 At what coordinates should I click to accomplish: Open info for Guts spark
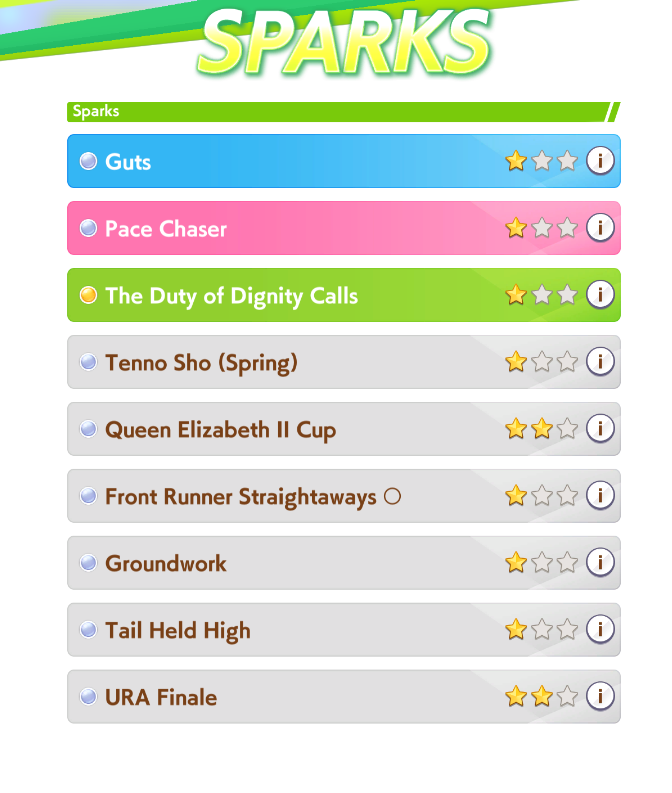pos(600,160)
